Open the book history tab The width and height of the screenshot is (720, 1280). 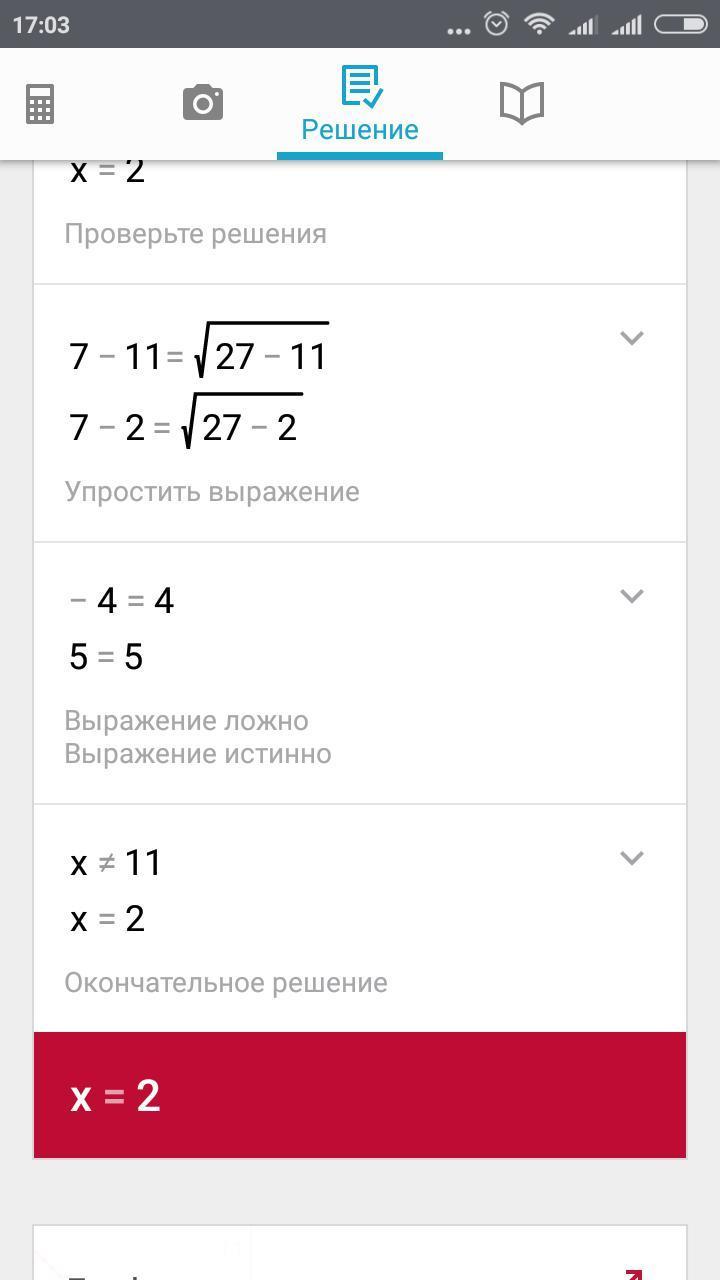521,103
